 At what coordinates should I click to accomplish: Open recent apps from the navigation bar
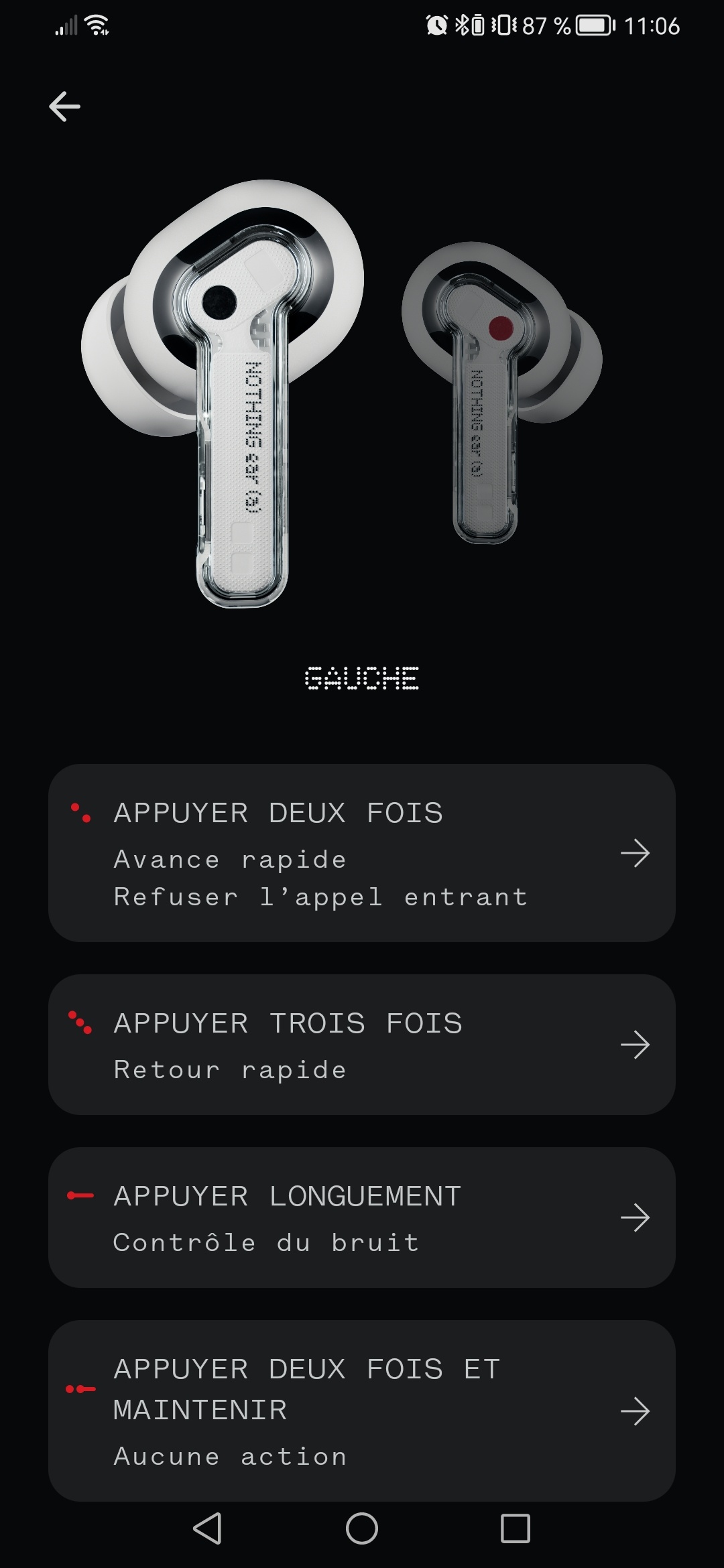515,1528
